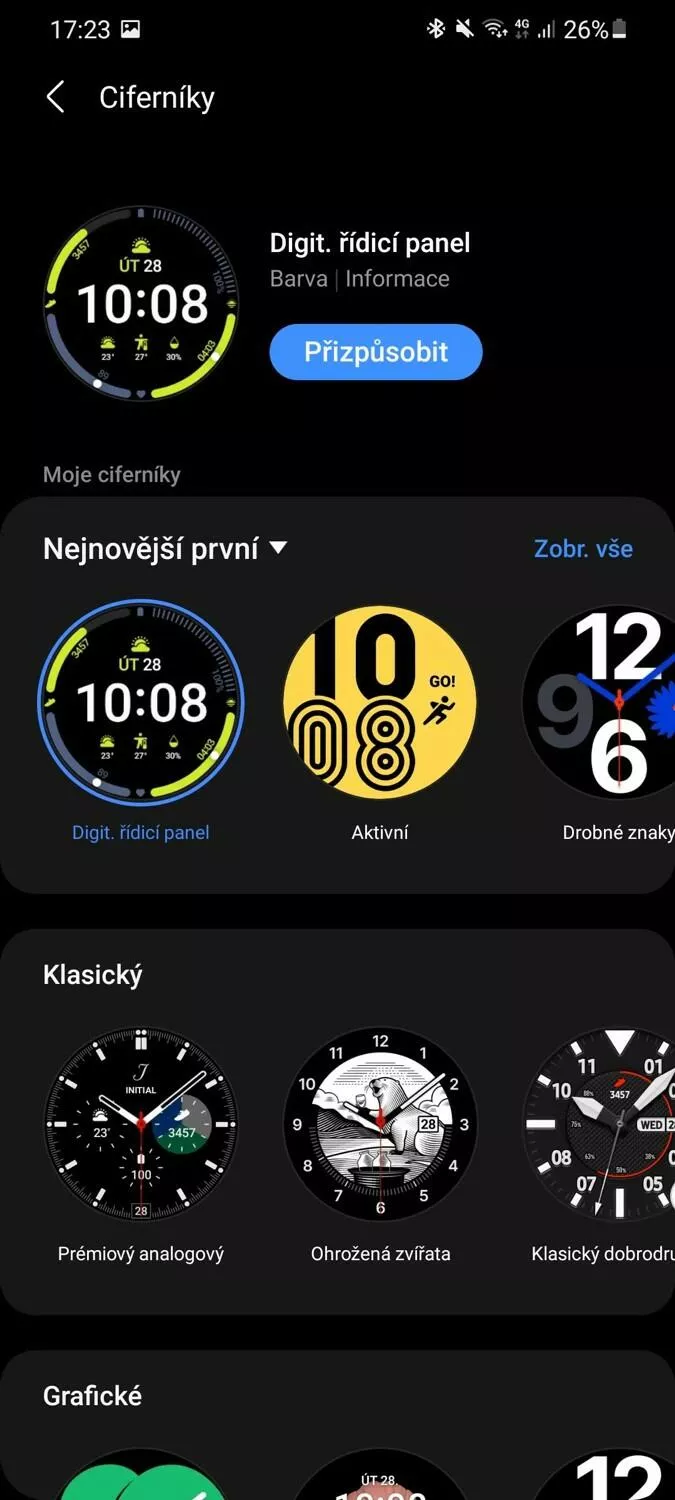Choose the Ohrožená zvířata watch face
This screenshot has height=1500, width=675.
(380, 1124)
